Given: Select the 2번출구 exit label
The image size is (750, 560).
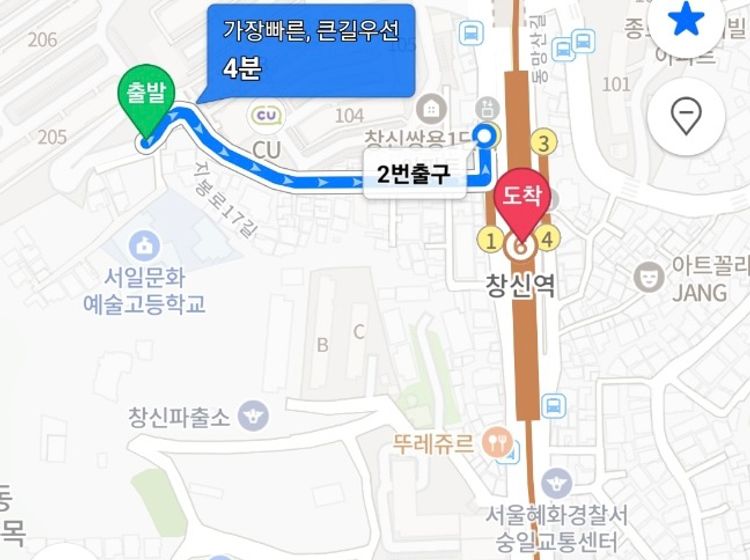Looking at the screenshot, I should pyautogui.click(x=414, y=176).
